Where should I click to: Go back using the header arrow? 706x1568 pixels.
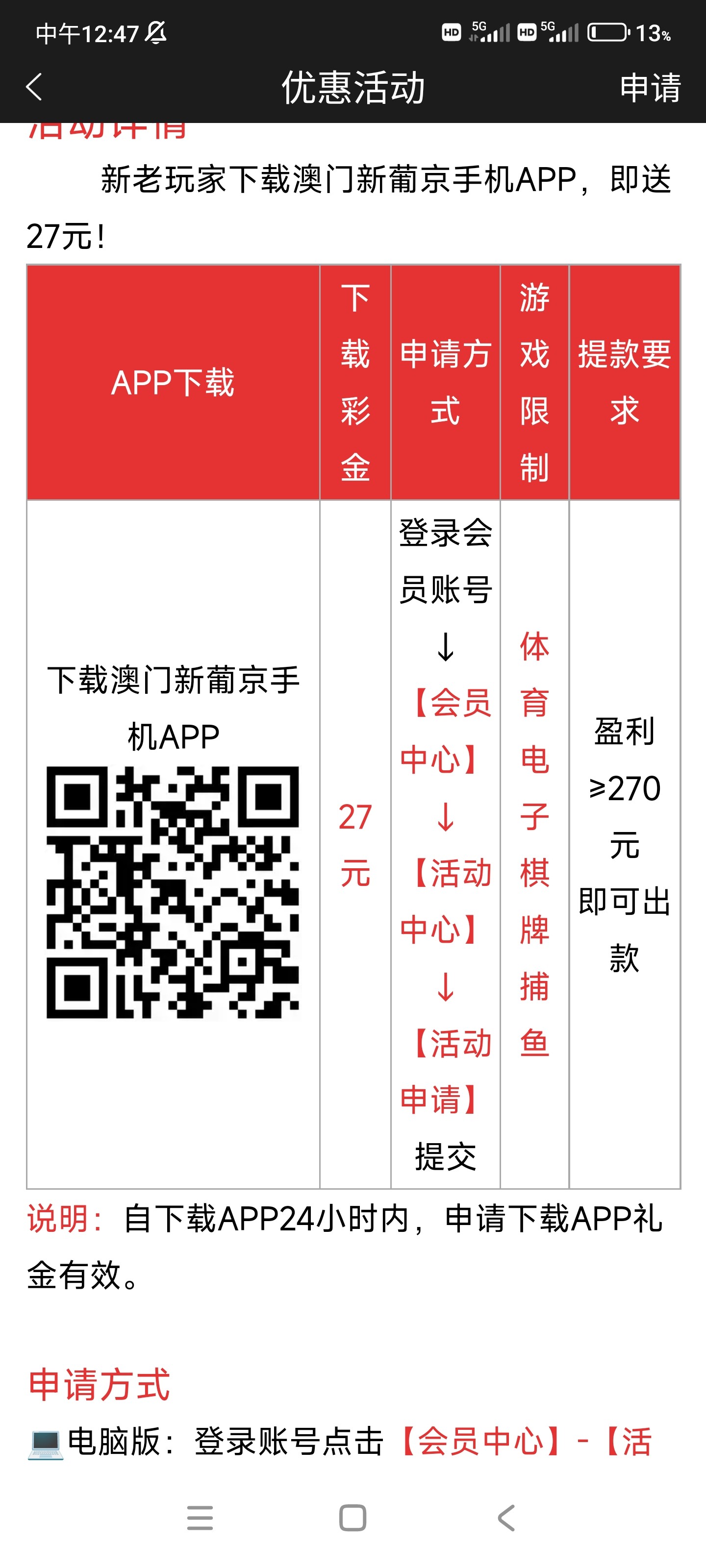click(35, 87)
